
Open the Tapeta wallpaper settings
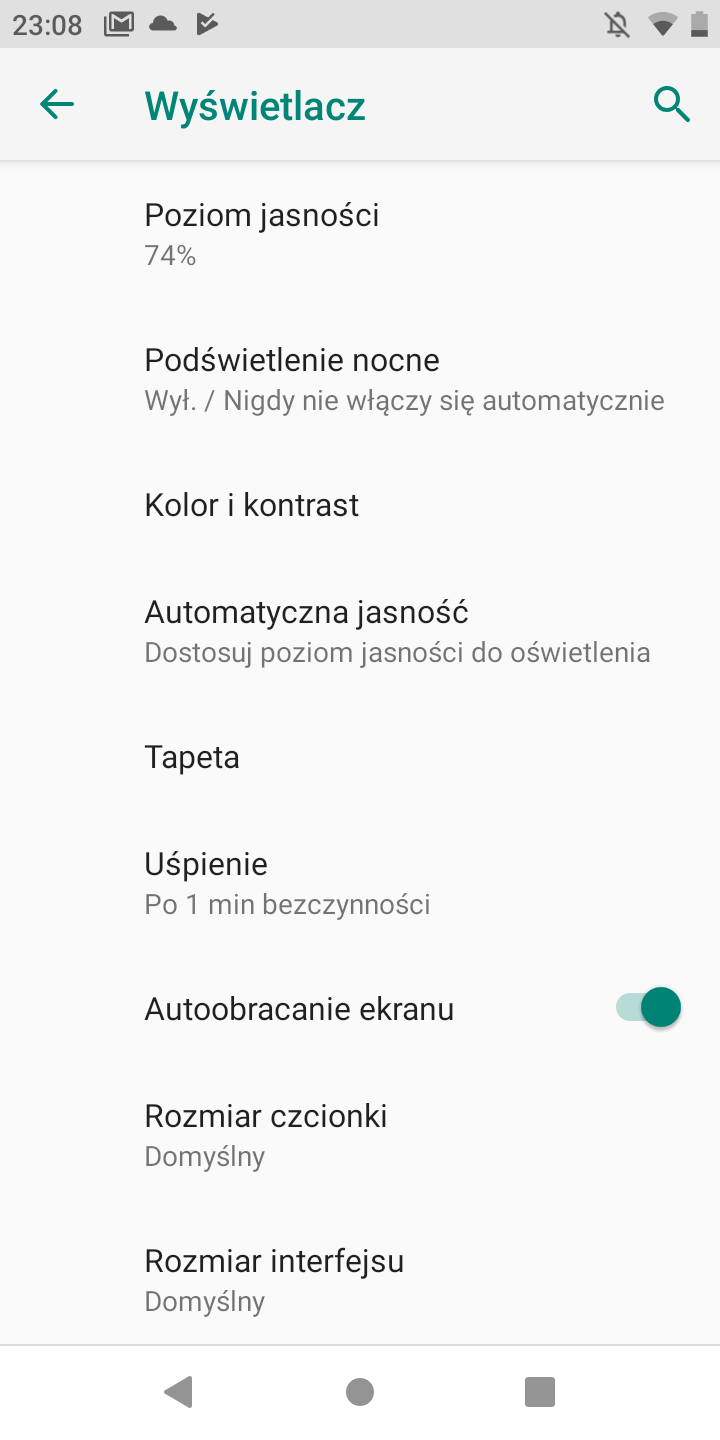click(360, 757)
